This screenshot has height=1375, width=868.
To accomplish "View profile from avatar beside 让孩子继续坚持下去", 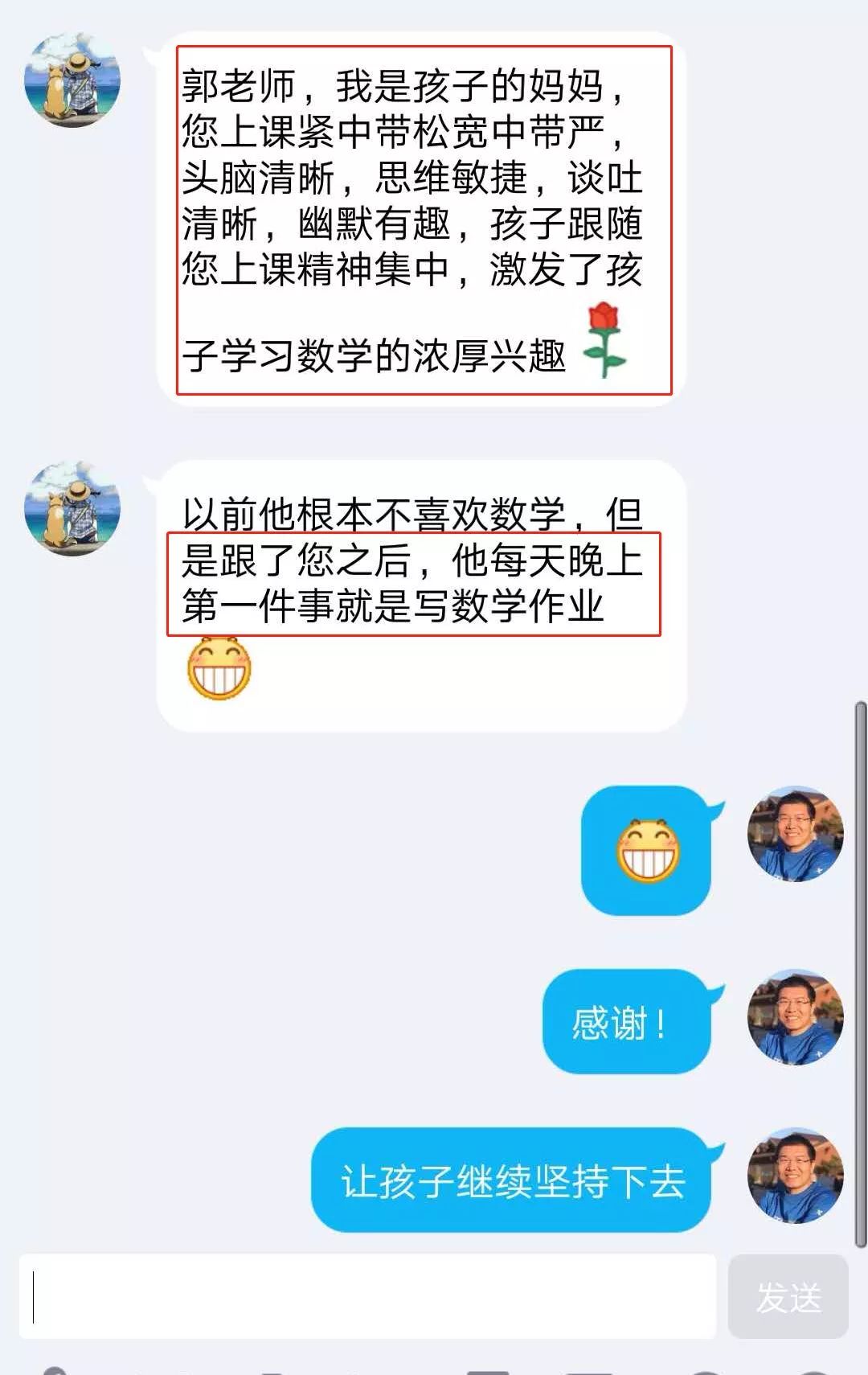I will 795,1176.
